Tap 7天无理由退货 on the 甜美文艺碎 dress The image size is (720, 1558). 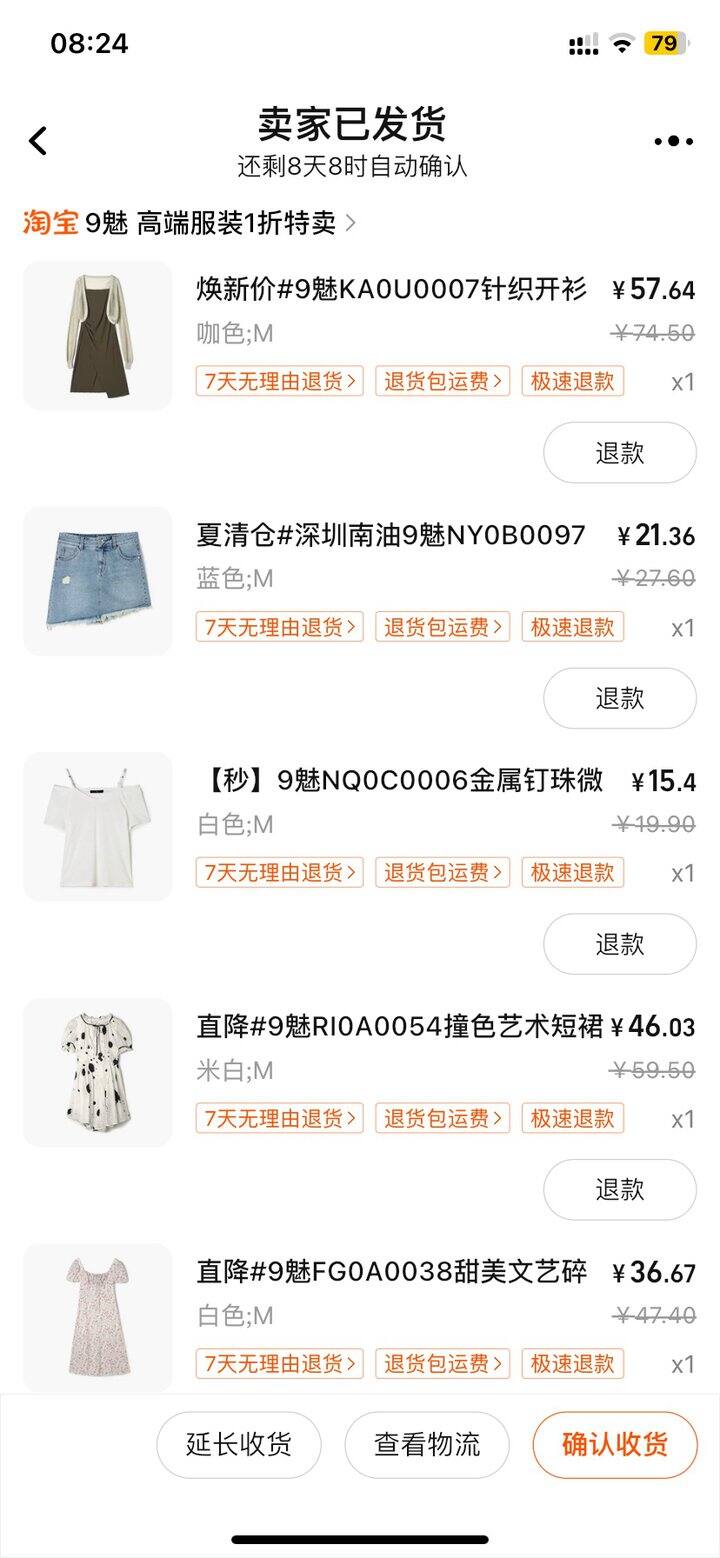click(x=280, y=1363)
